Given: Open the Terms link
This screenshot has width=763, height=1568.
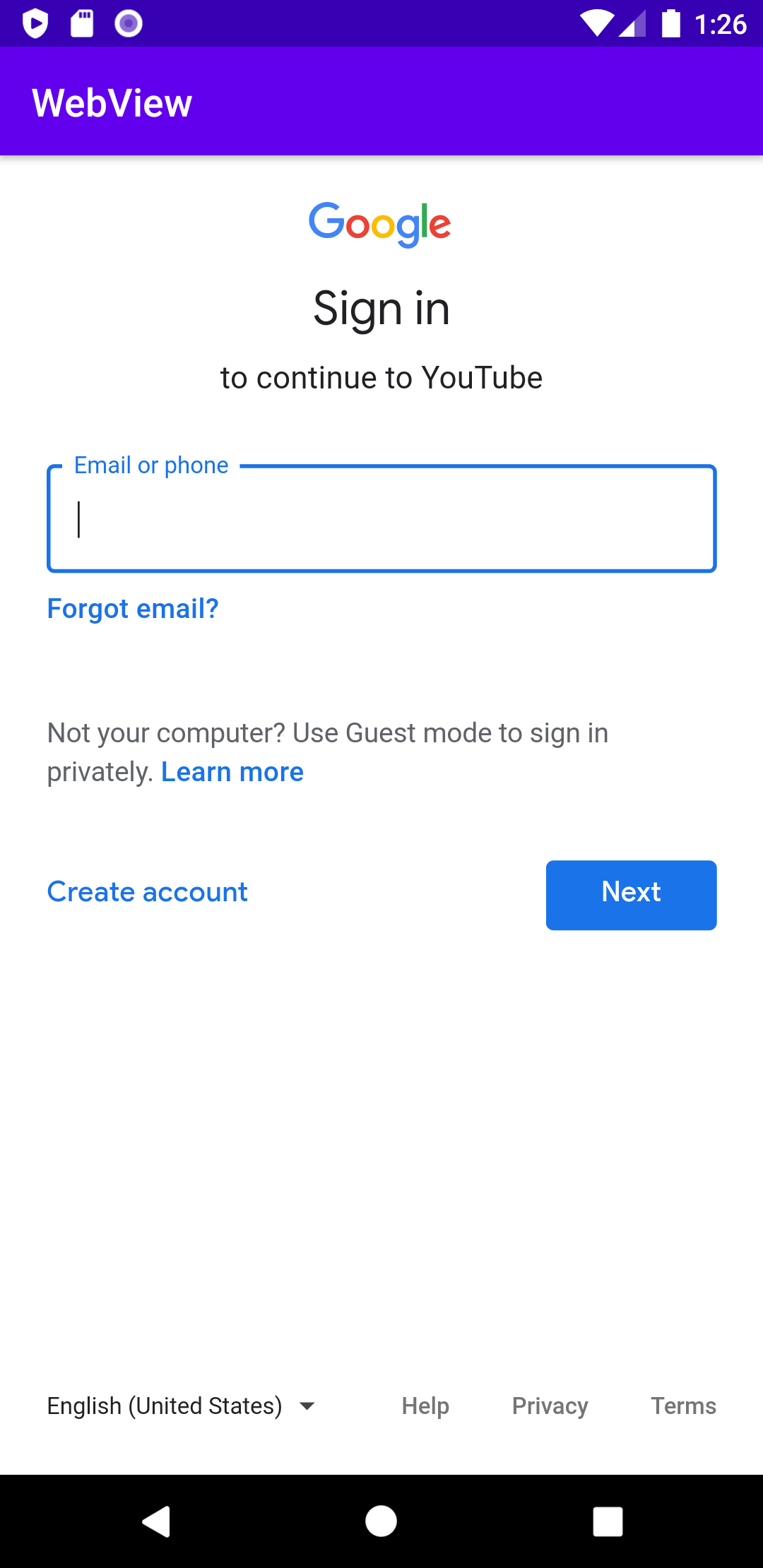Looking at the screenshot, I should point(684,1406).
